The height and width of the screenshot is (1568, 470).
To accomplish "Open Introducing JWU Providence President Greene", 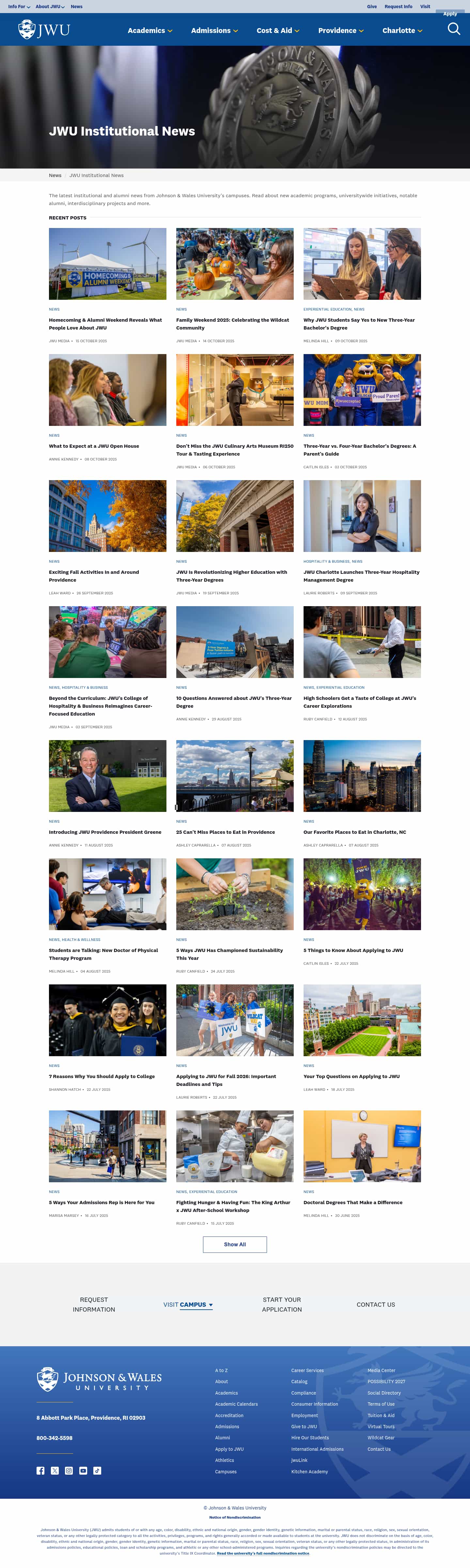I will (x=105, y=832).
